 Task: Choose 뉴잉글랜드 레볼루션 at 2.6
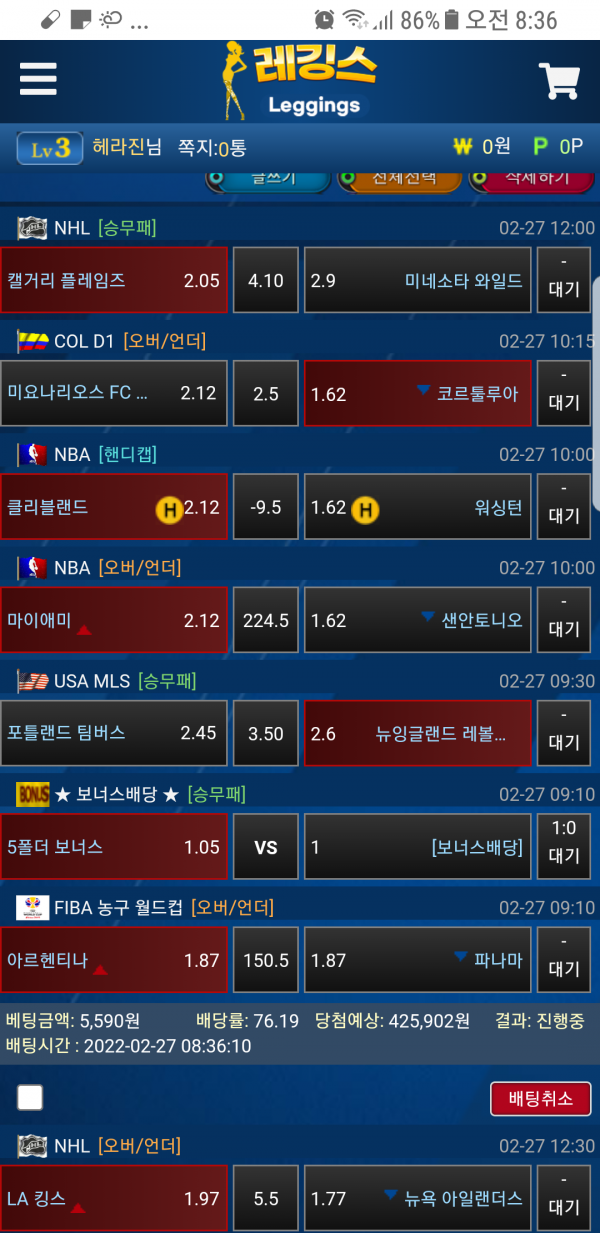click(x=417, y=733)
